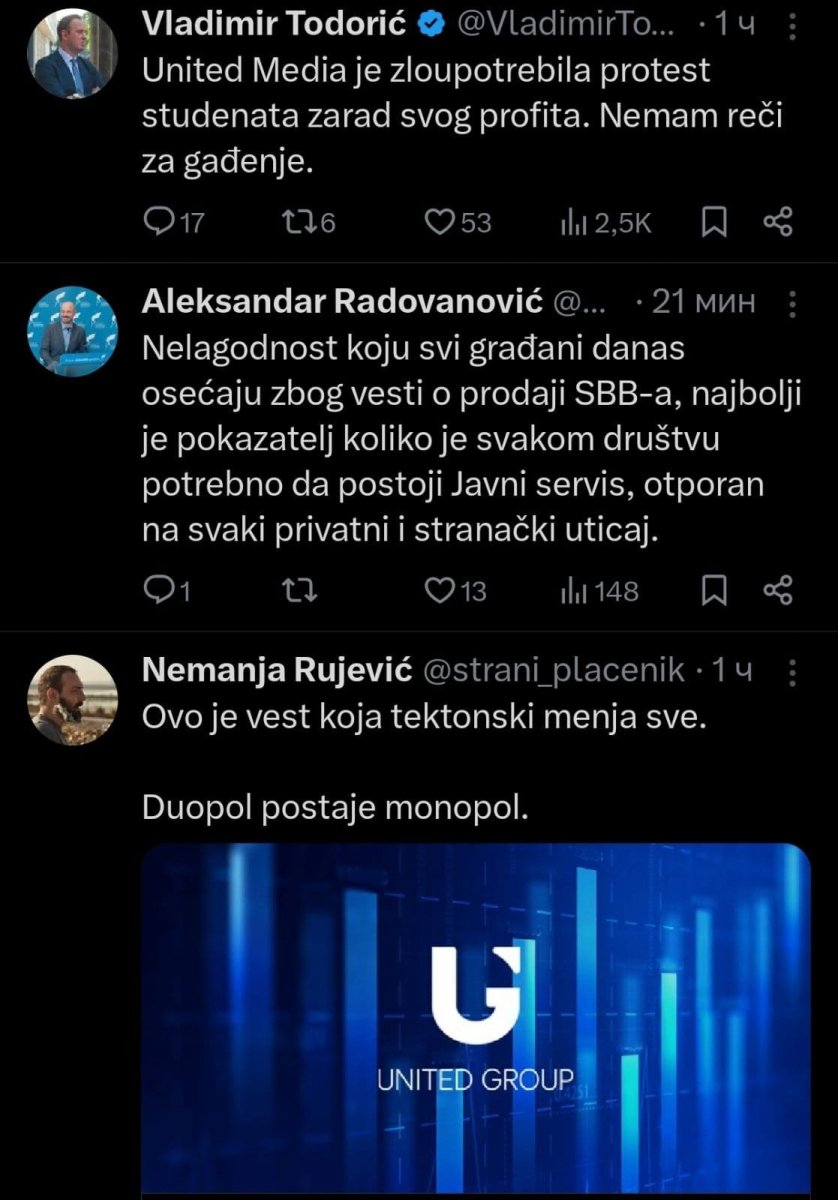
Task: Open overflow menu on Aleksandar Radovanović's tweet
Action: click(x=792, y=302)
